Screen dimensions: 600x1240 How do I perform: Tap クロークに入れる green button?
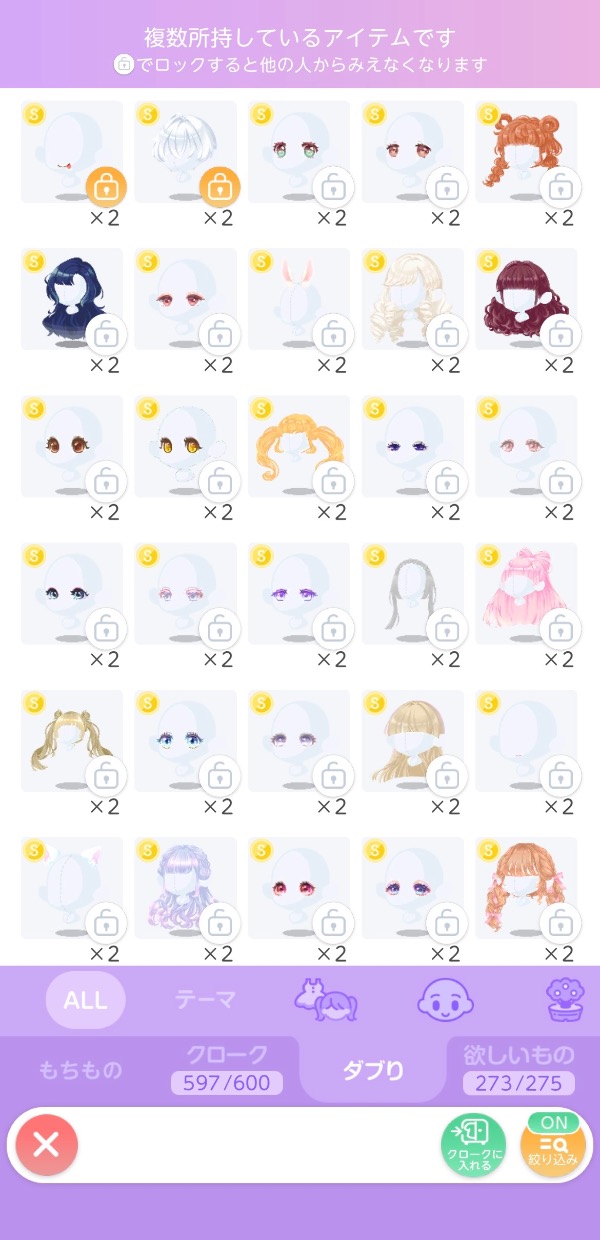(474, 1145)
